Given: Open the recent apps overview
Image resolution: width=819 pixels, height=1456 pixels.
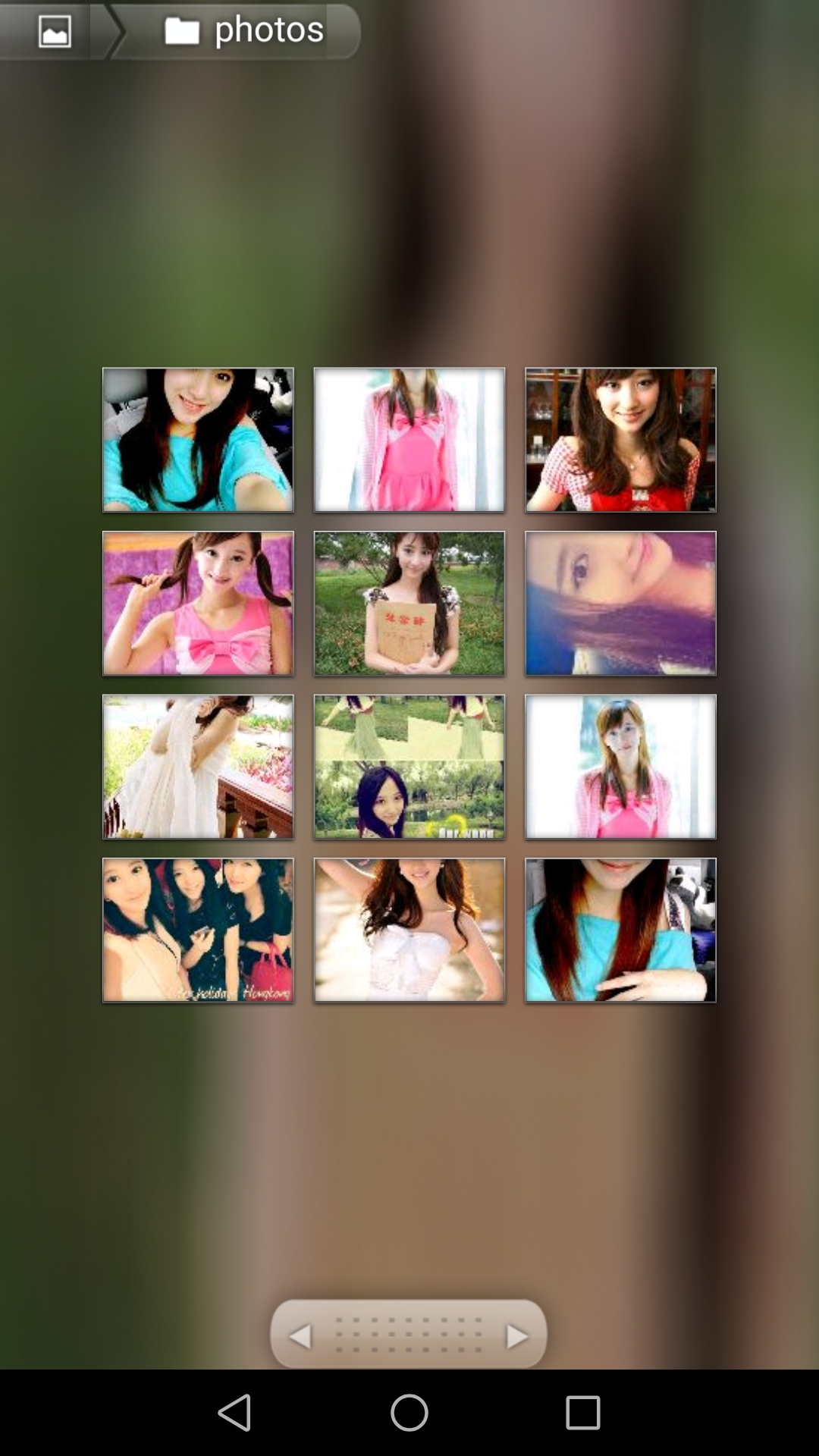Looking at the screenshot, I should point(583,1413).
